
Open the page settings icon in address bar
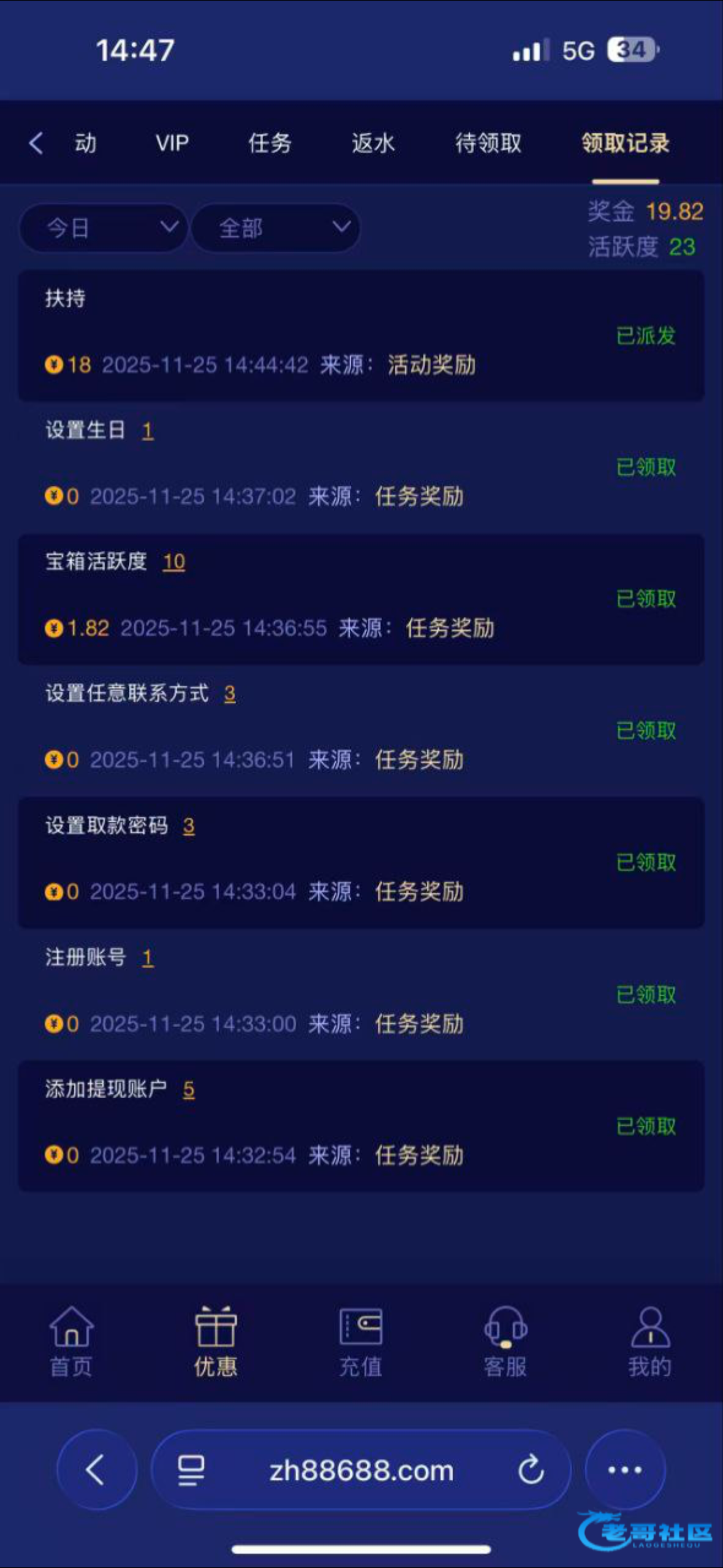tap(191, 1470)
